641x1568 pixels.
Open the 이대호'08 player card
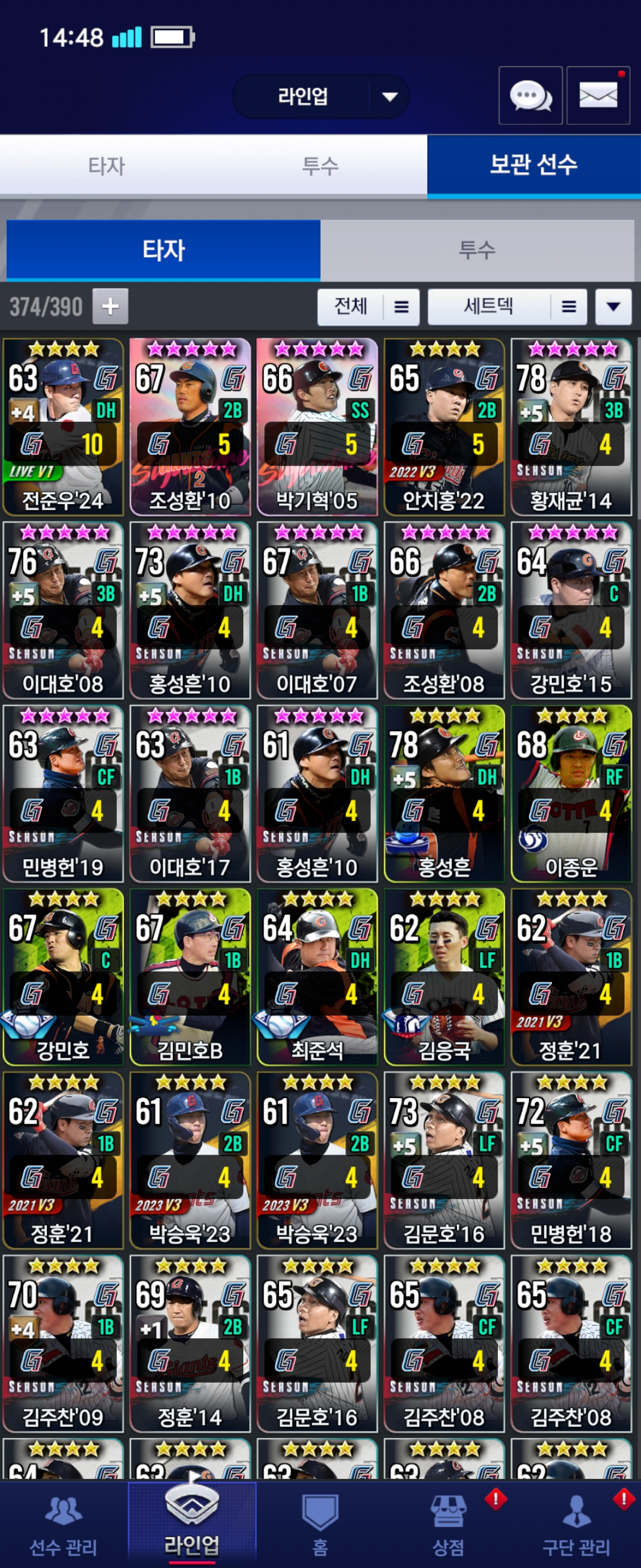[x=64, y=610]
